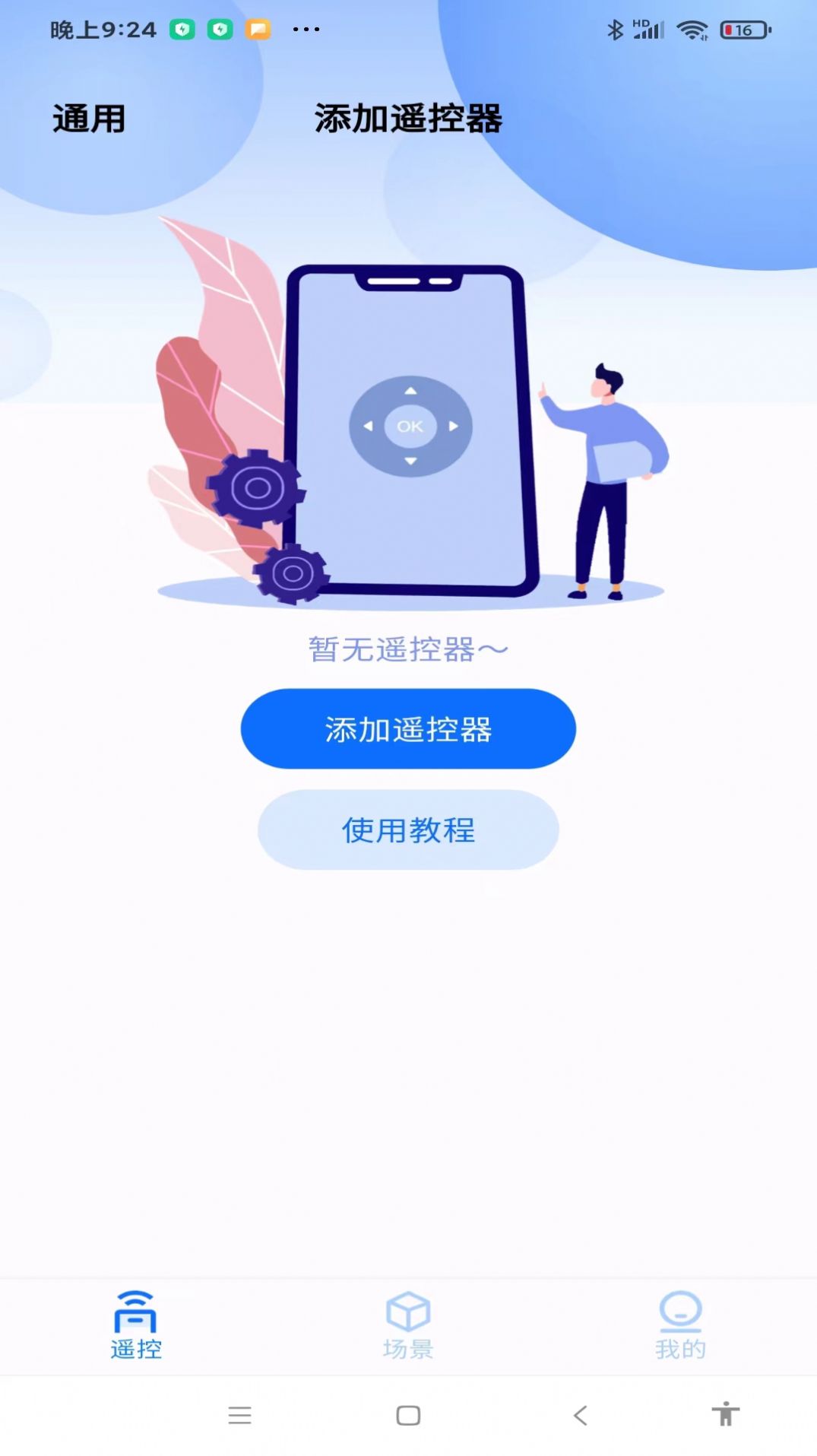Select the 遥控 tab

click(x=136, y=1325)
